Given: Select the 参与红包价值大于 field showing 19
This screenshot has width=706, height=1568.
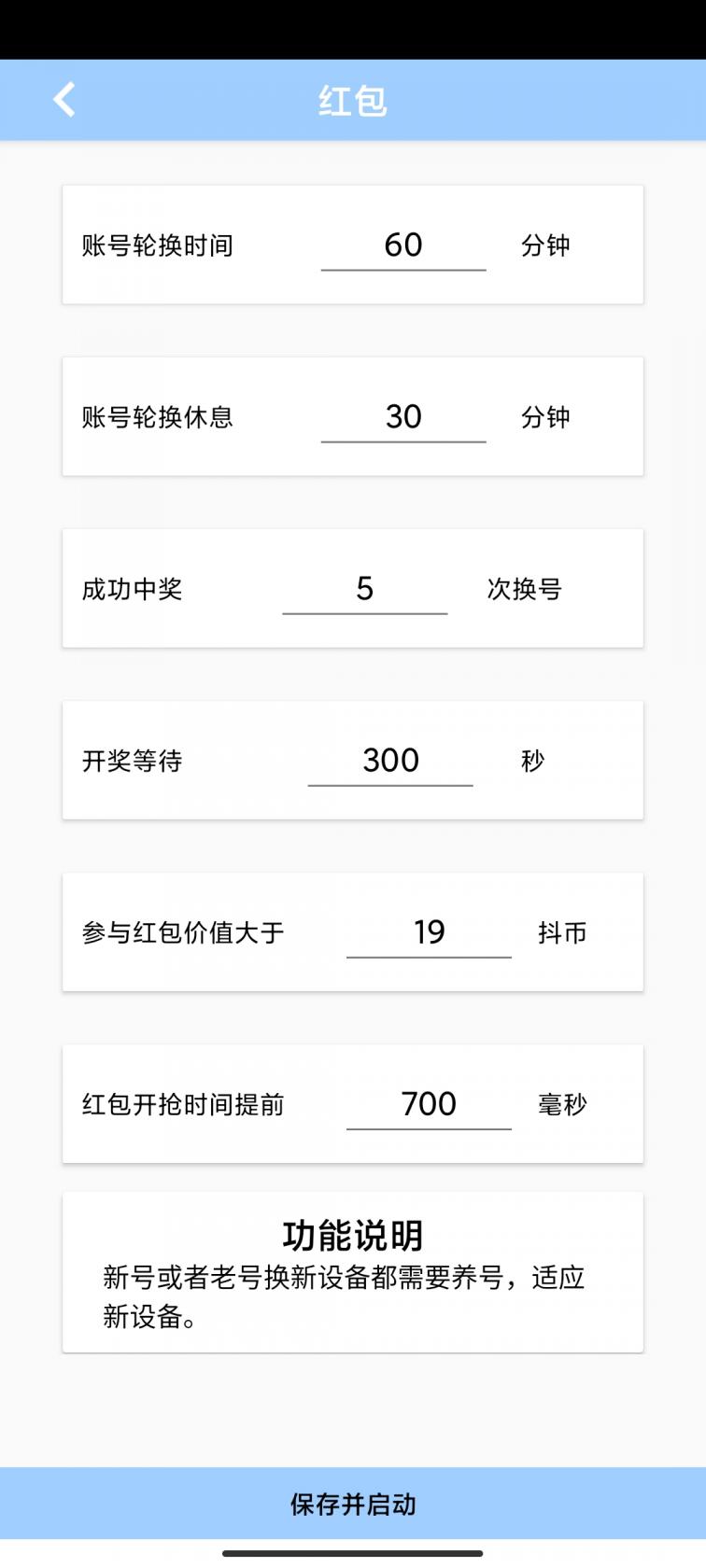Looking at the screenshot, I should [x=429, y=931].
